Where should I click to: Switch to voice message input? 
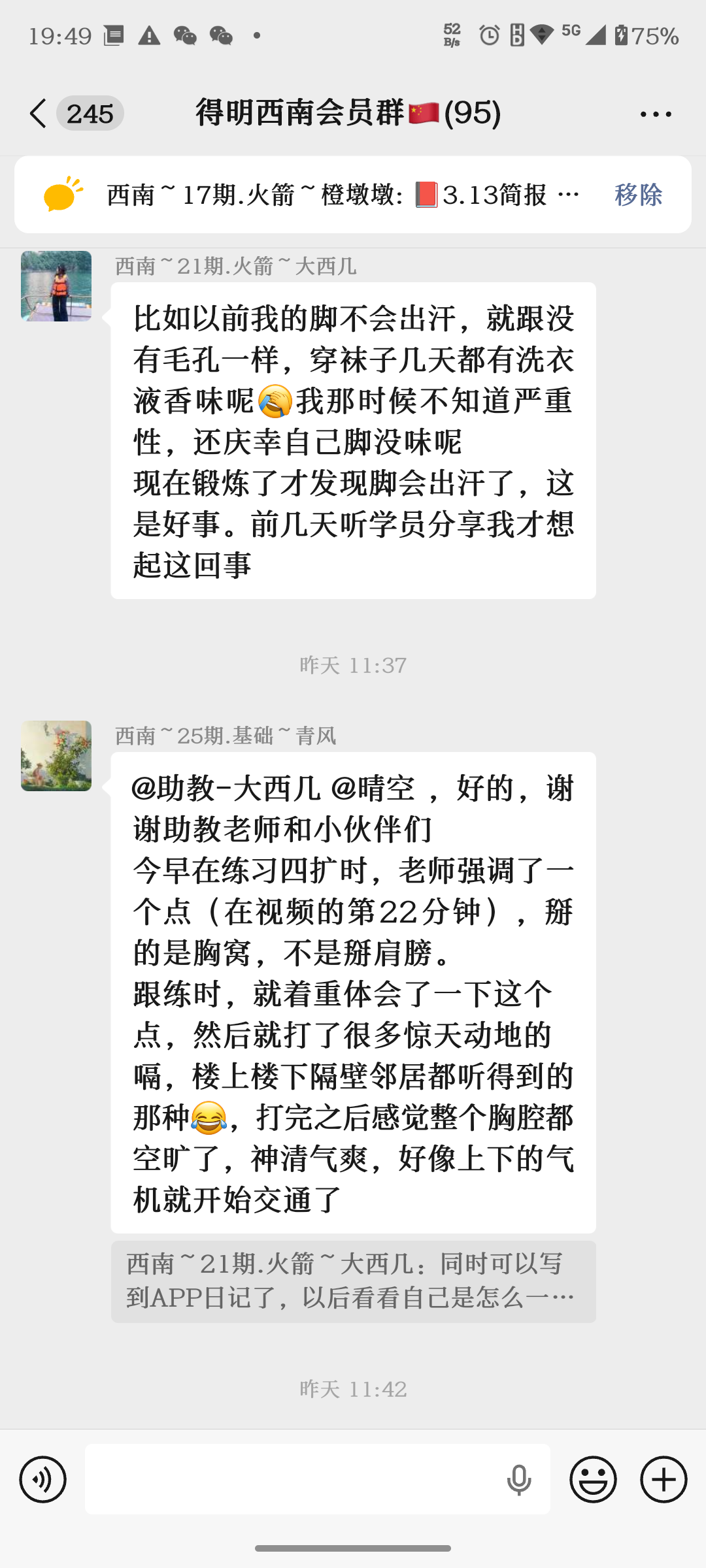point(43,1479)
